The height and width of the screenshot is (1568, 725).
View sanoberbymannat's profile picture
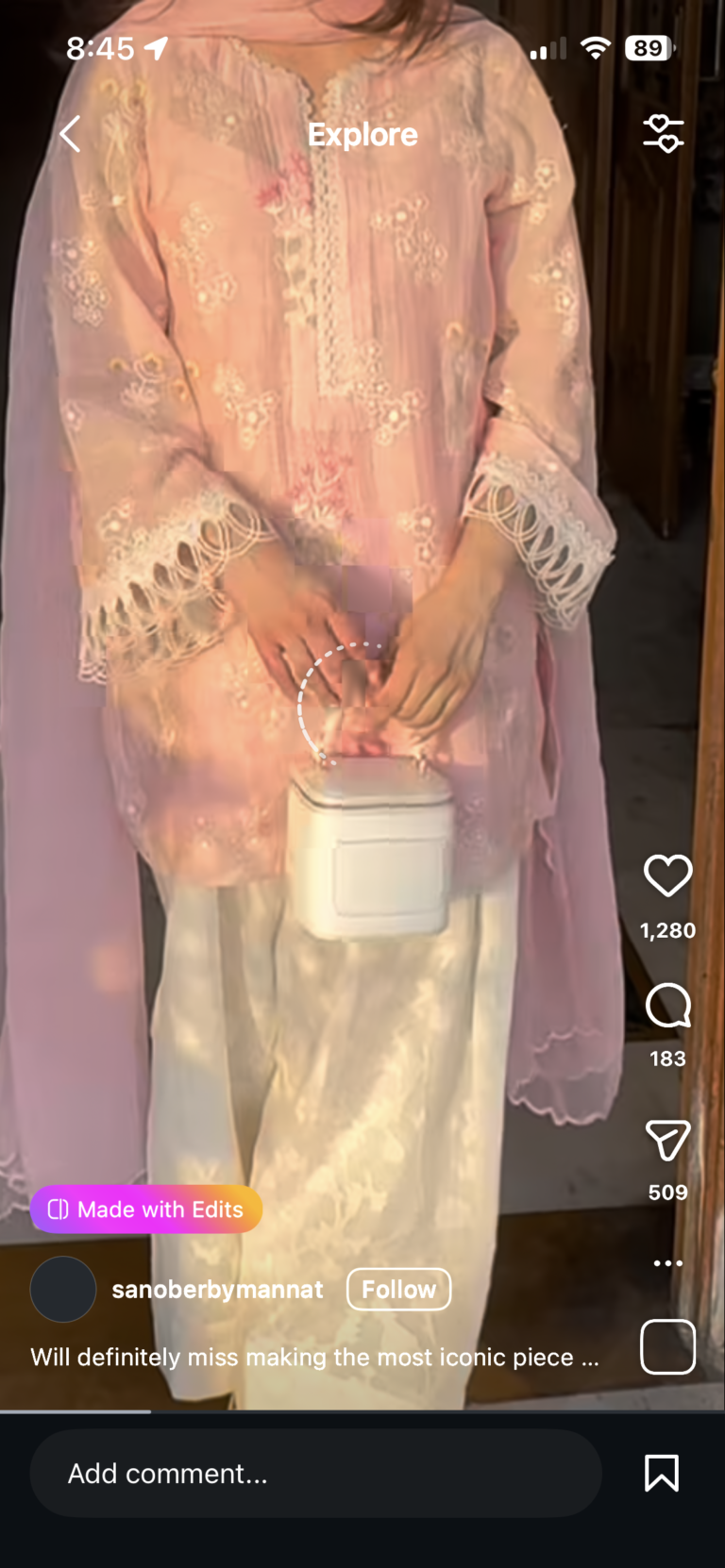coord(63,1290)
